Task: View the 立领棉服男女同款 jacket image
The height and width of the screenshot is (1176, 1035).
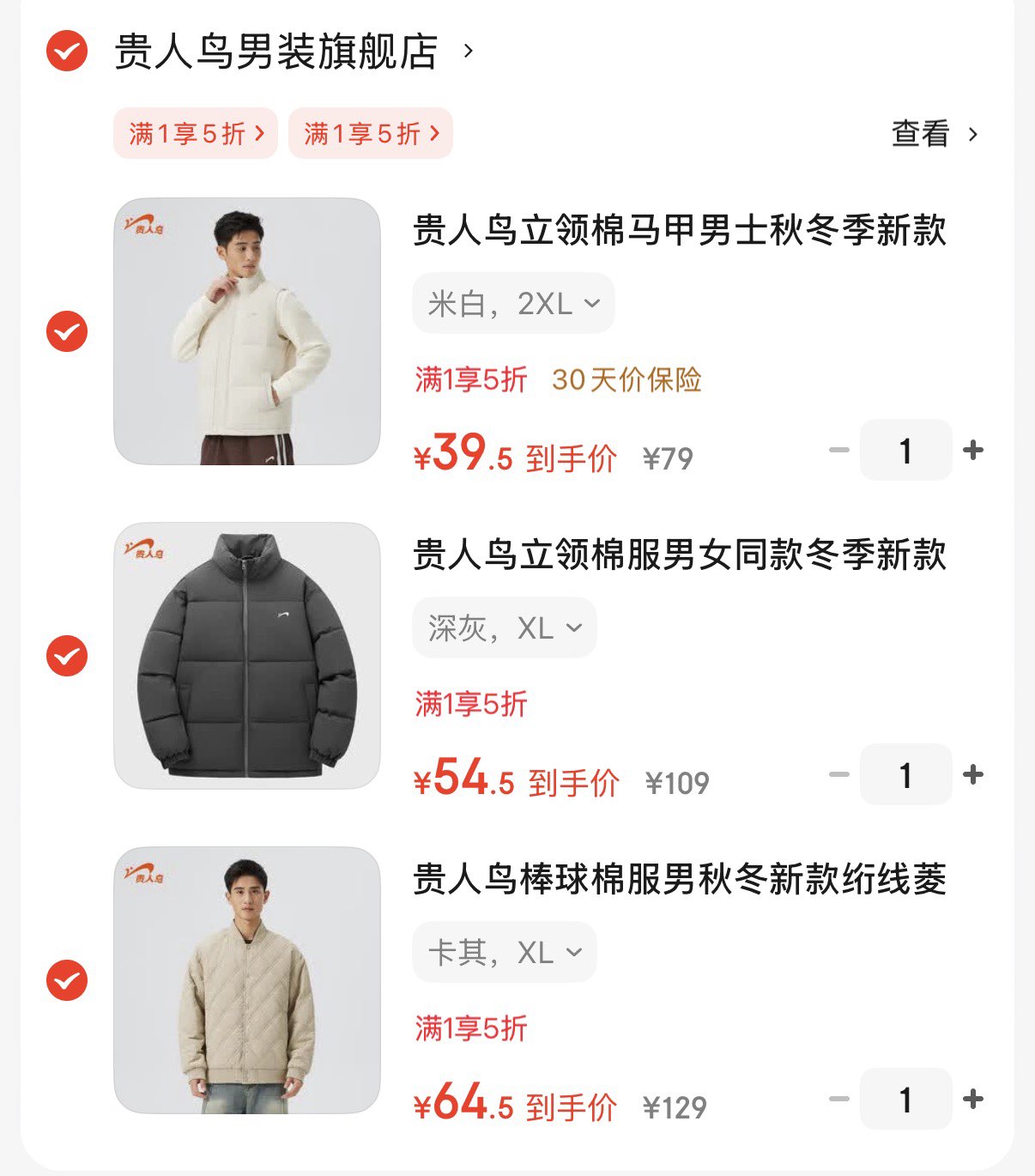Action: tap(247, 656)
